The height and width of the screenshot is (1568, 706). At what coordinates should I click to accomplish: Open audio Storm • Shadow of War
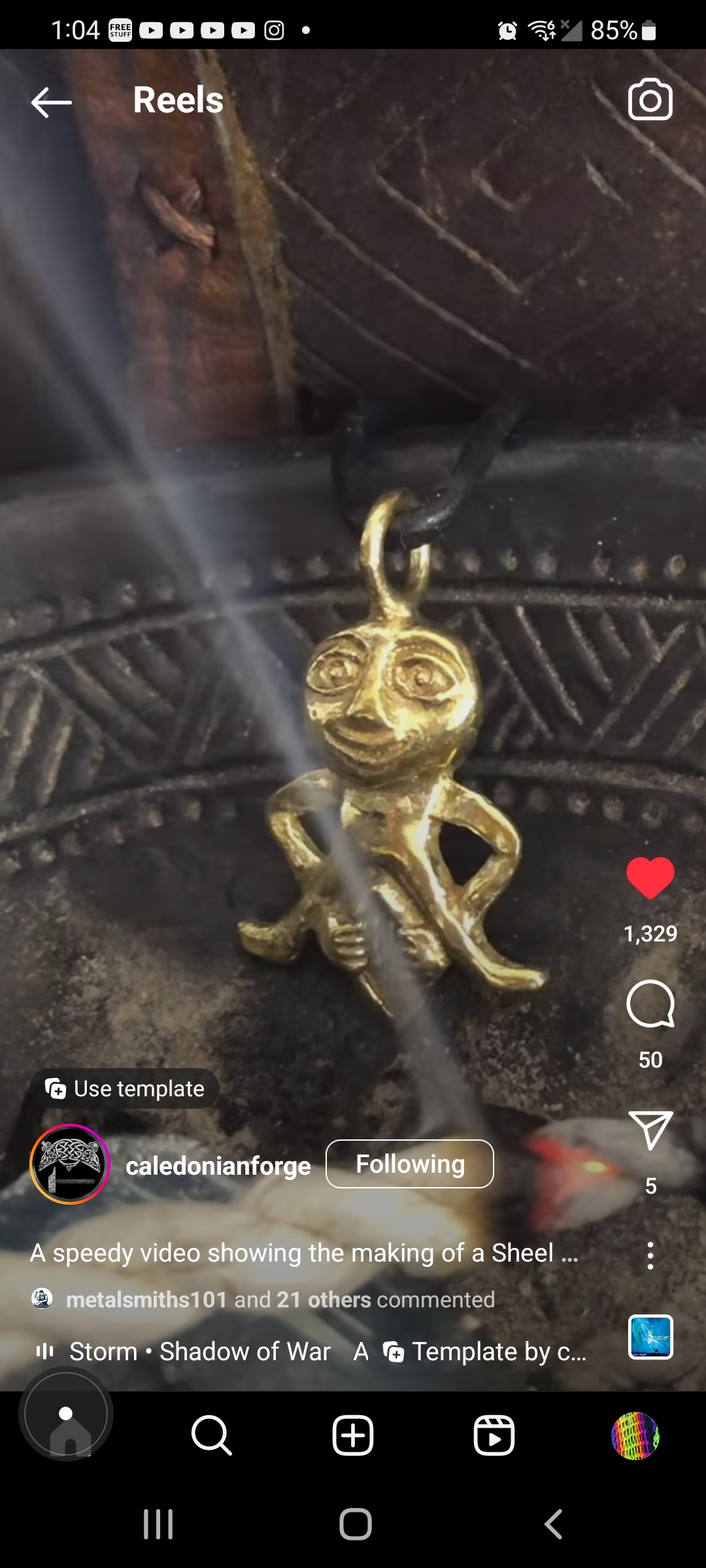(x=199, y=1352)
